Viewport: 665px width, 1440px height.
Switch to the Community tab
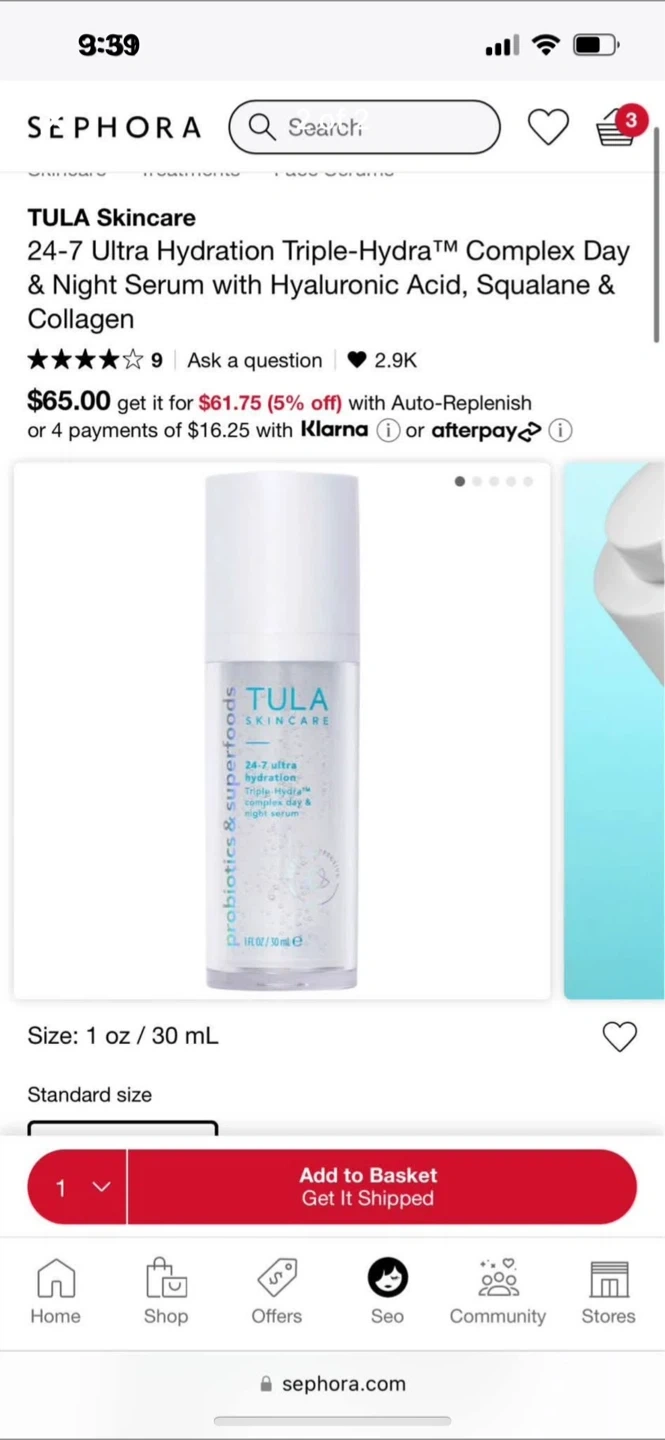point(497,1292)
